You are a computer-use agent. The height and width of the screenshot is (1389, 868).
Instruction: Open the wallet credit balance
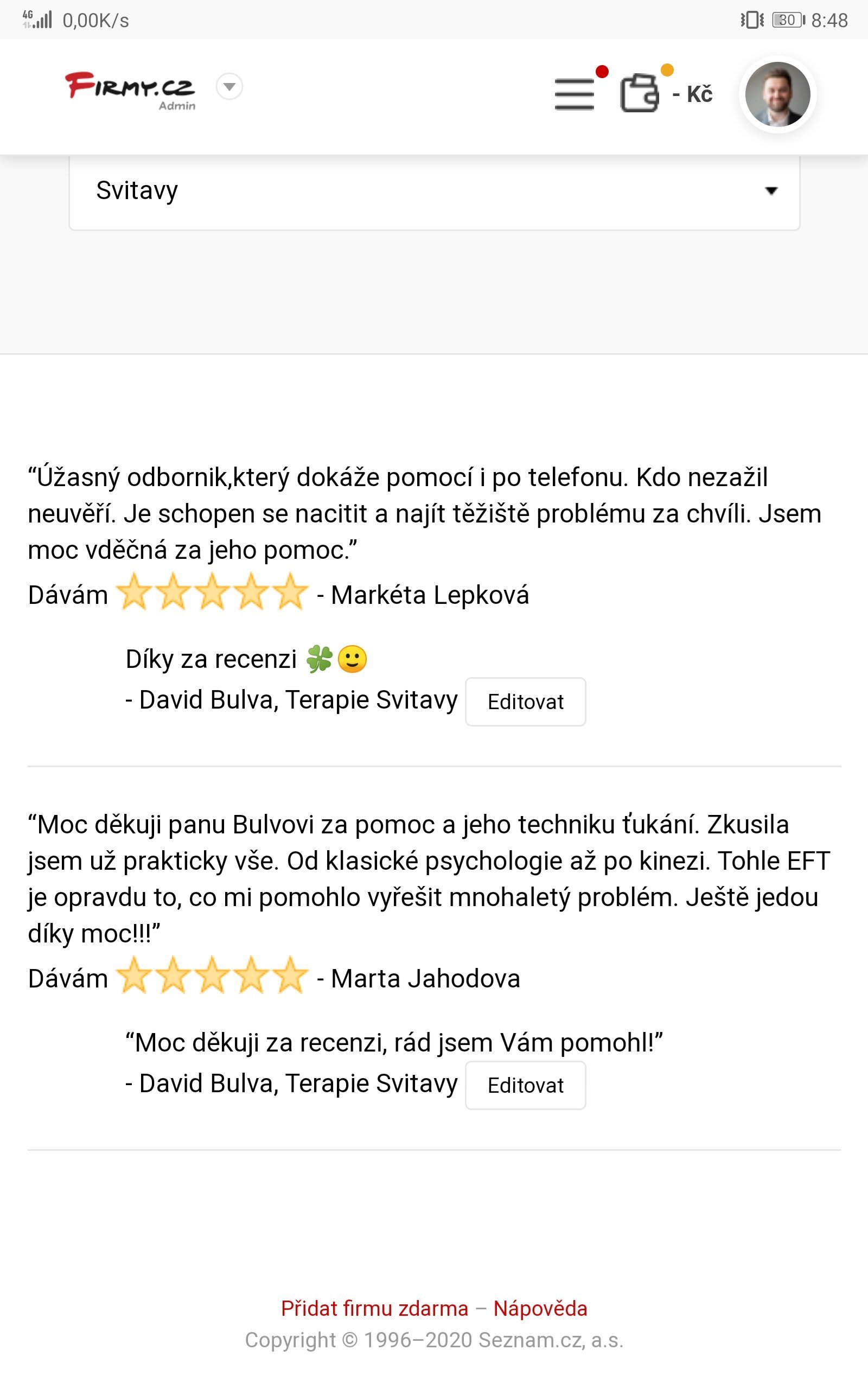point(666,93)
